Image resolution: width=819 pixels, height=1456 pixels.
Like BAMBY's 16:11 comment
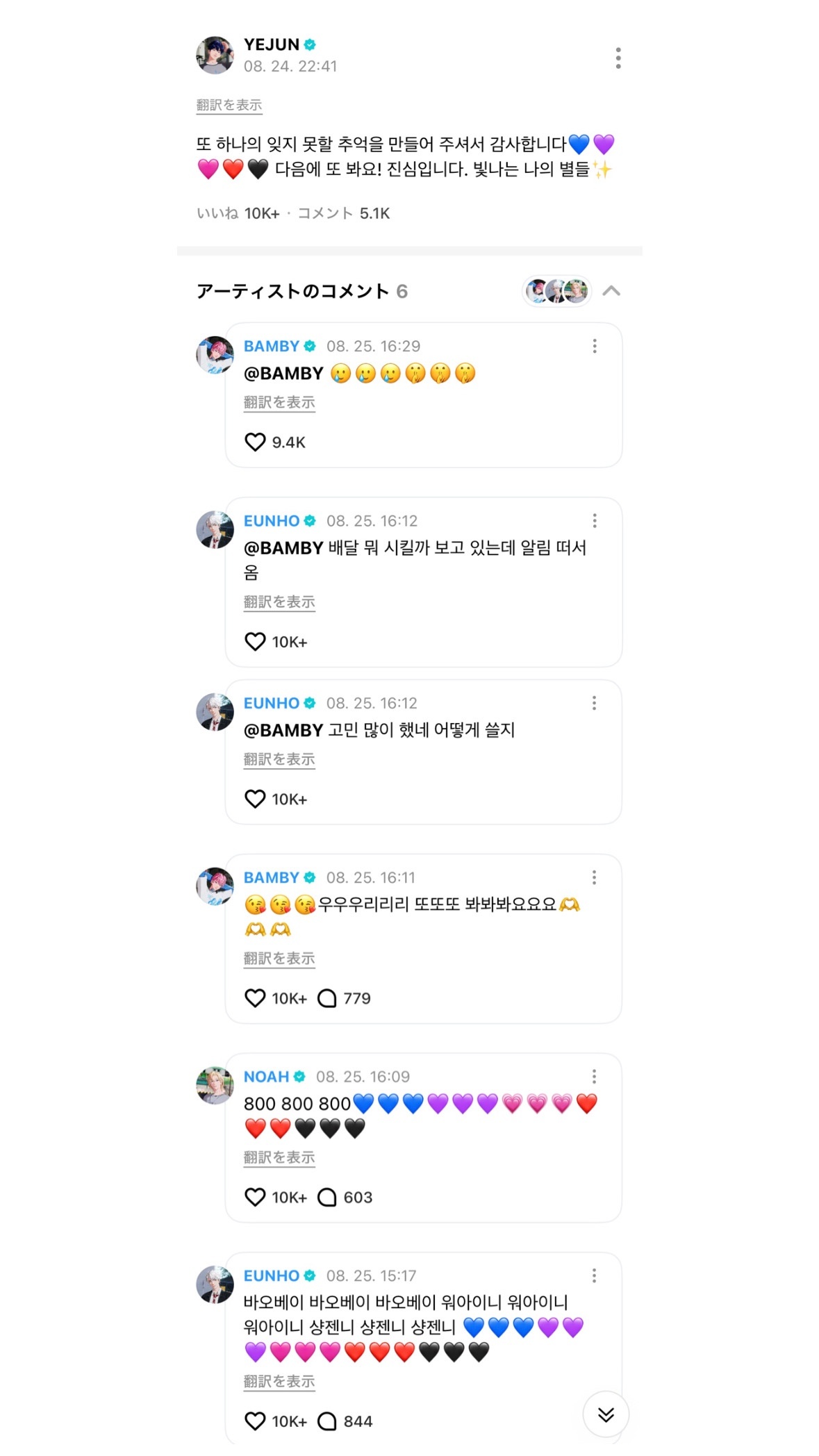(x=255, y=998)
